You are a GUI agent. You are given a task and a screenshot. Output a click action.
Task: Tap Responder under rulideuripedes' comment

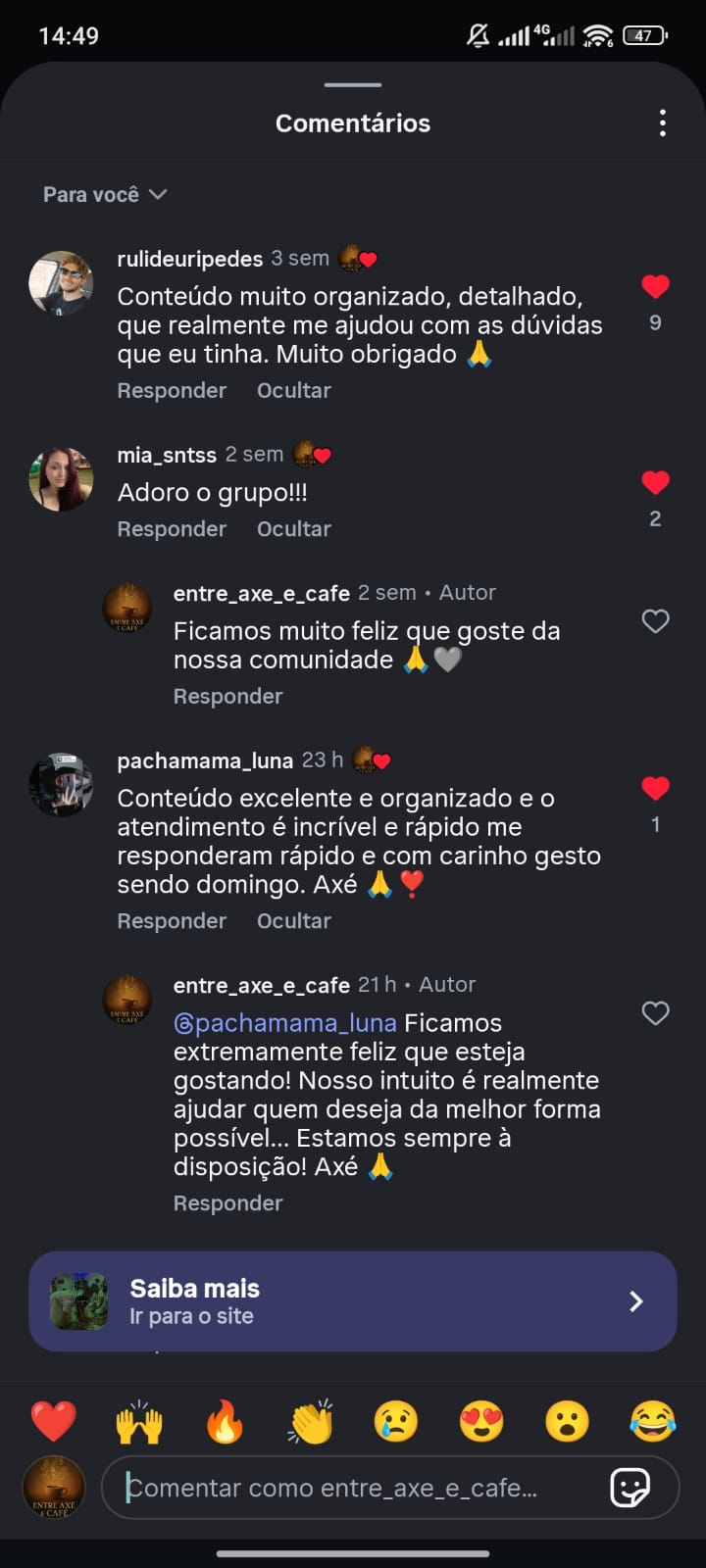172,390
